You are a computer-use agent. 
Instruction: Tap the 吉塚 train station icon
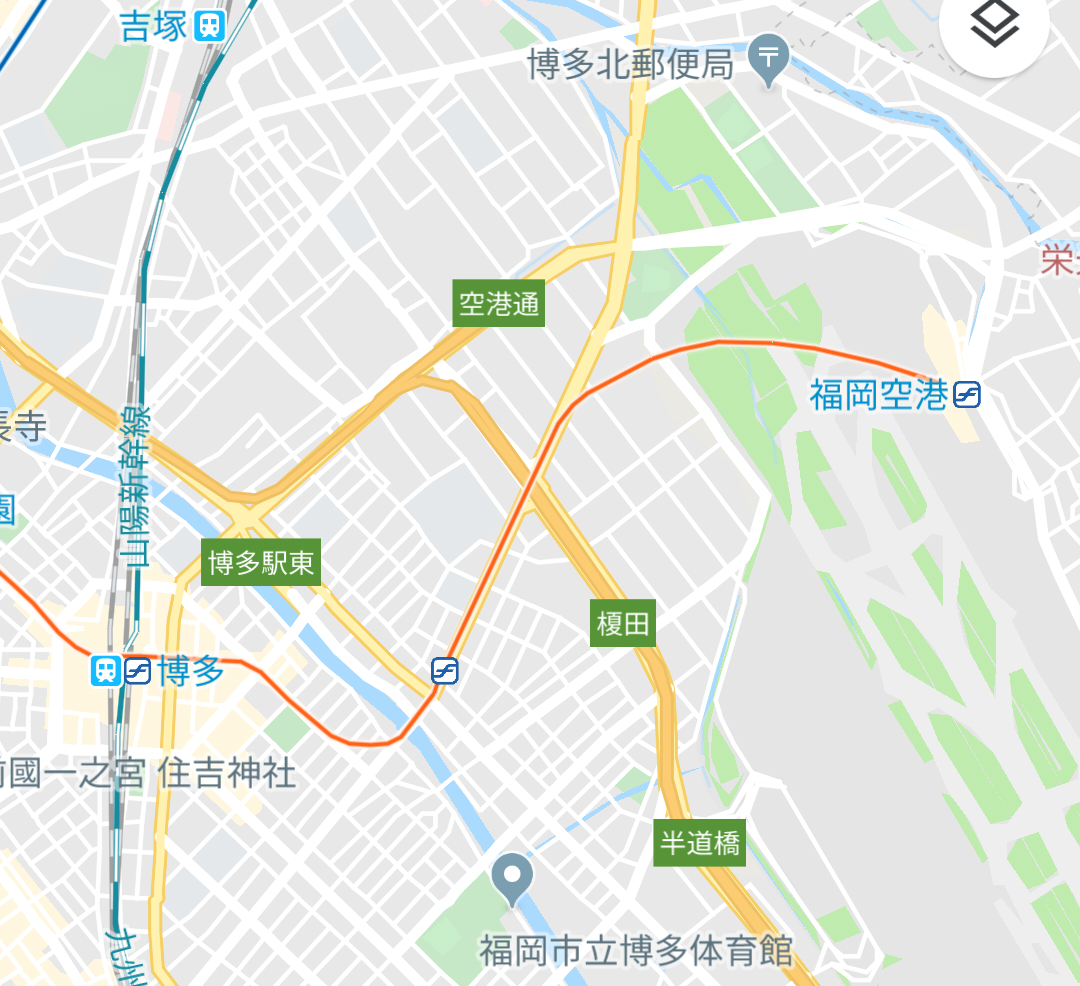pyautogui.click(x=210, y=26)
